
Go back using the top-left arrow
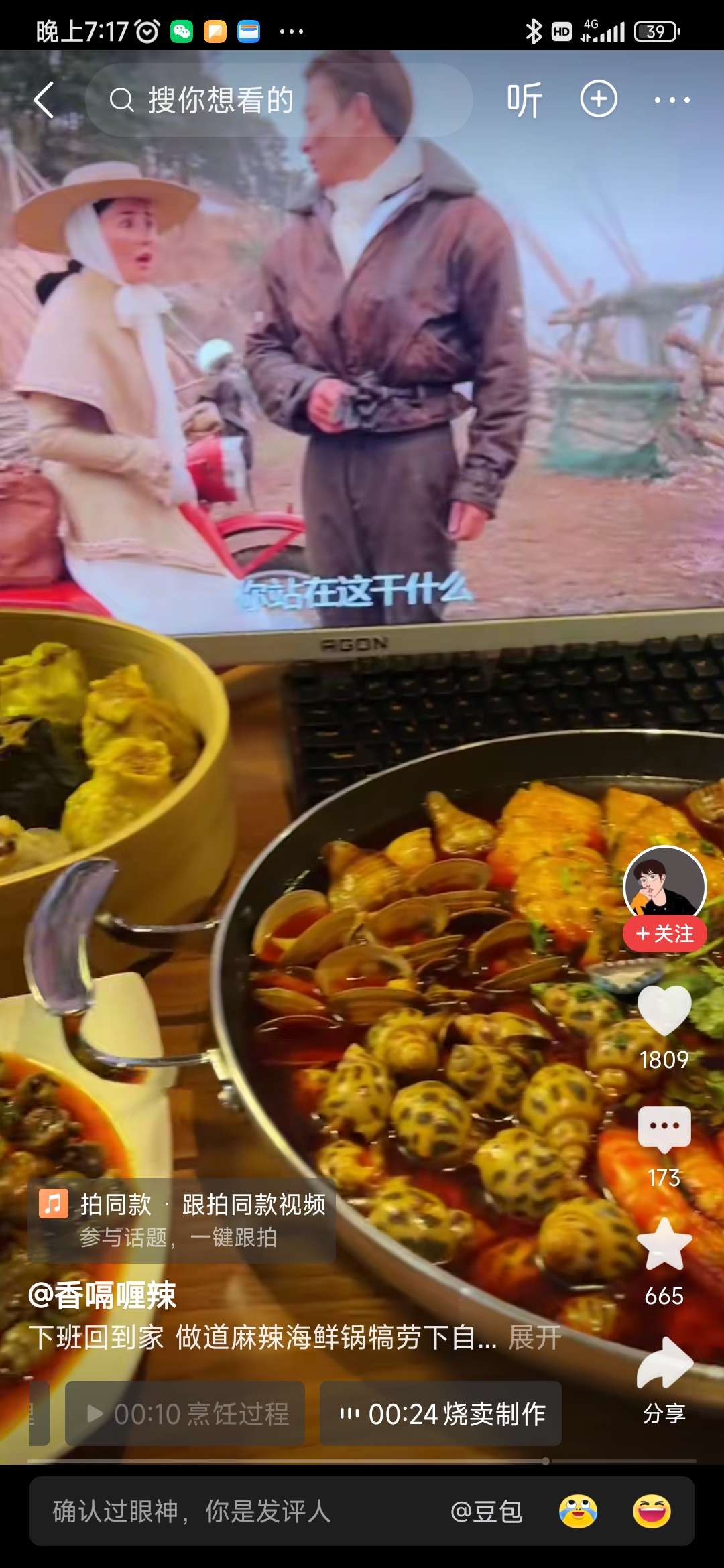coord(44,101)
